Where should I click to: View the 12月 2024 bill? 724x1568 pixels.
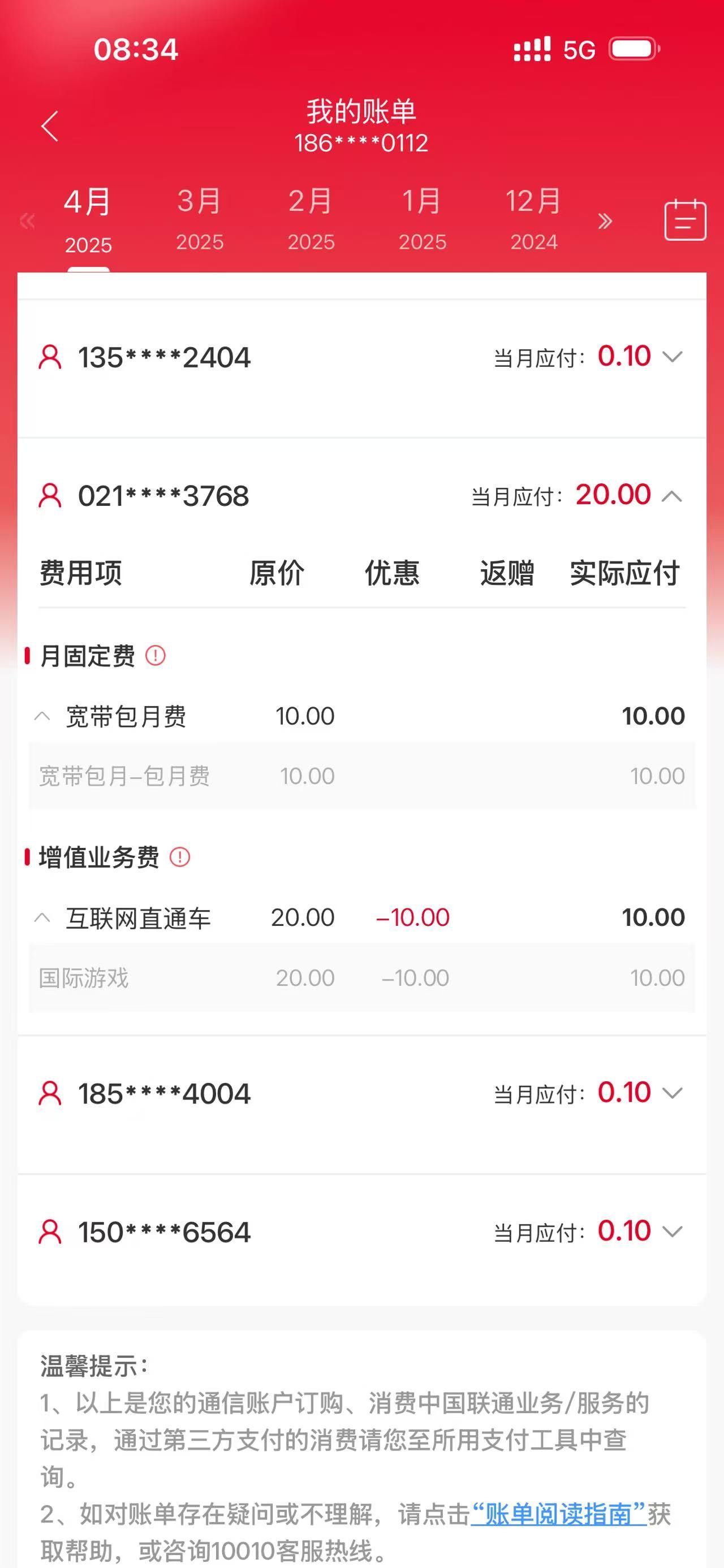click(534, 219)
